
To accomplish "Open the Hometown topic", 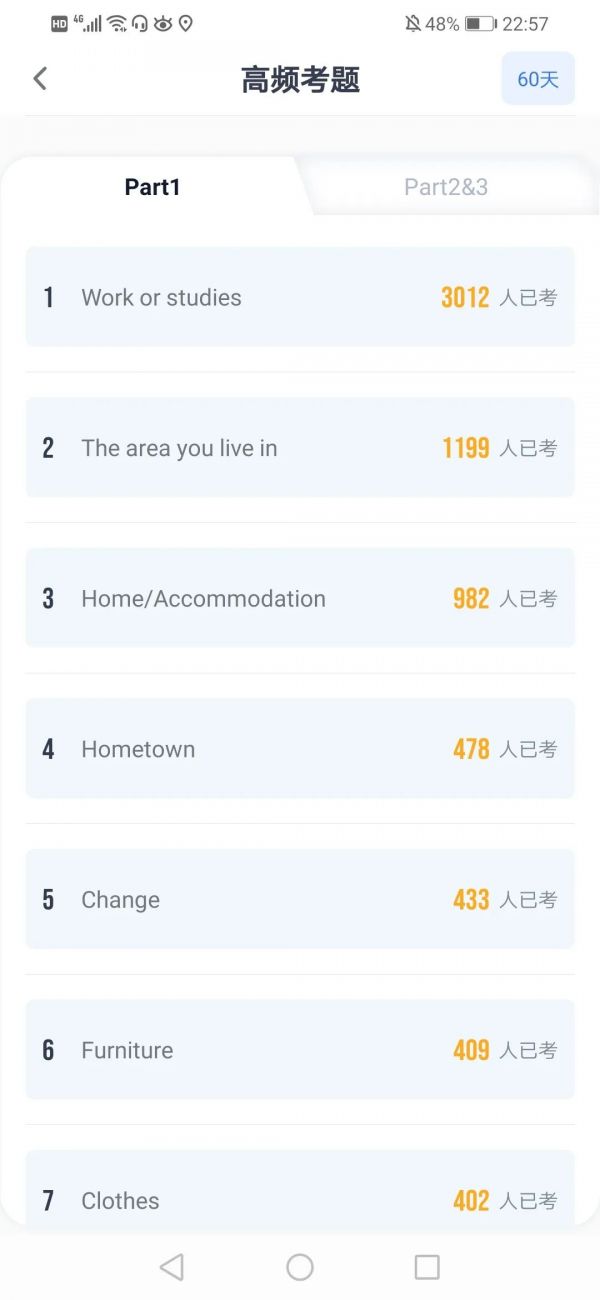I will 300,749.
